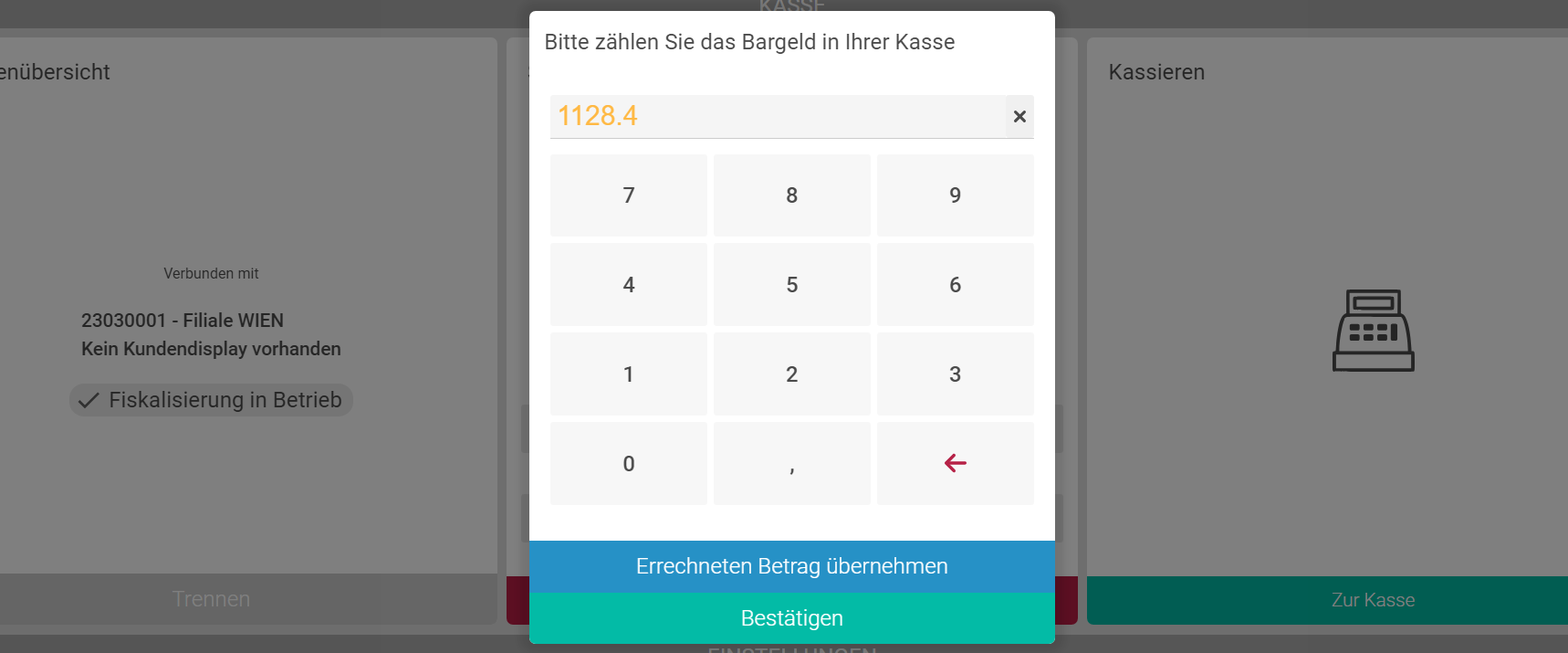Tap the 3 key
Viewport: 1568px width, 653px height.
coord(955,374)
